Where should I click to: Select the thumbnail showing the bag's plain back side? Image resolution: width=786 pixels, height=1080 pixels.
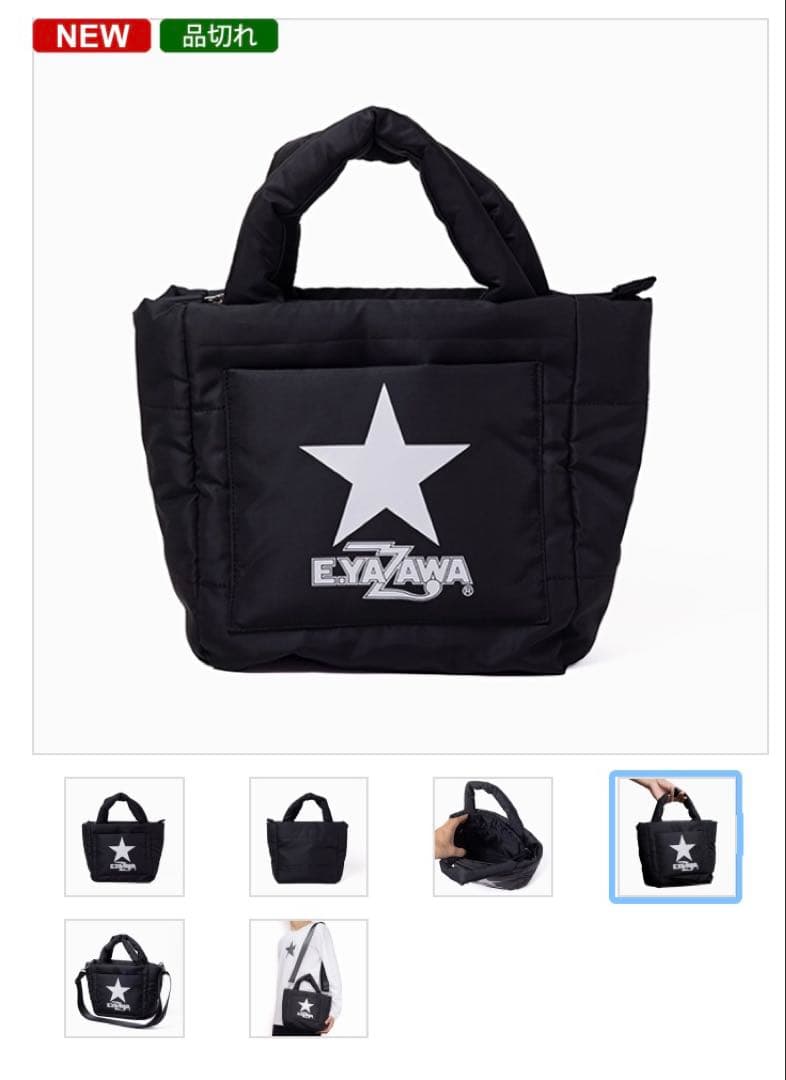308,837
